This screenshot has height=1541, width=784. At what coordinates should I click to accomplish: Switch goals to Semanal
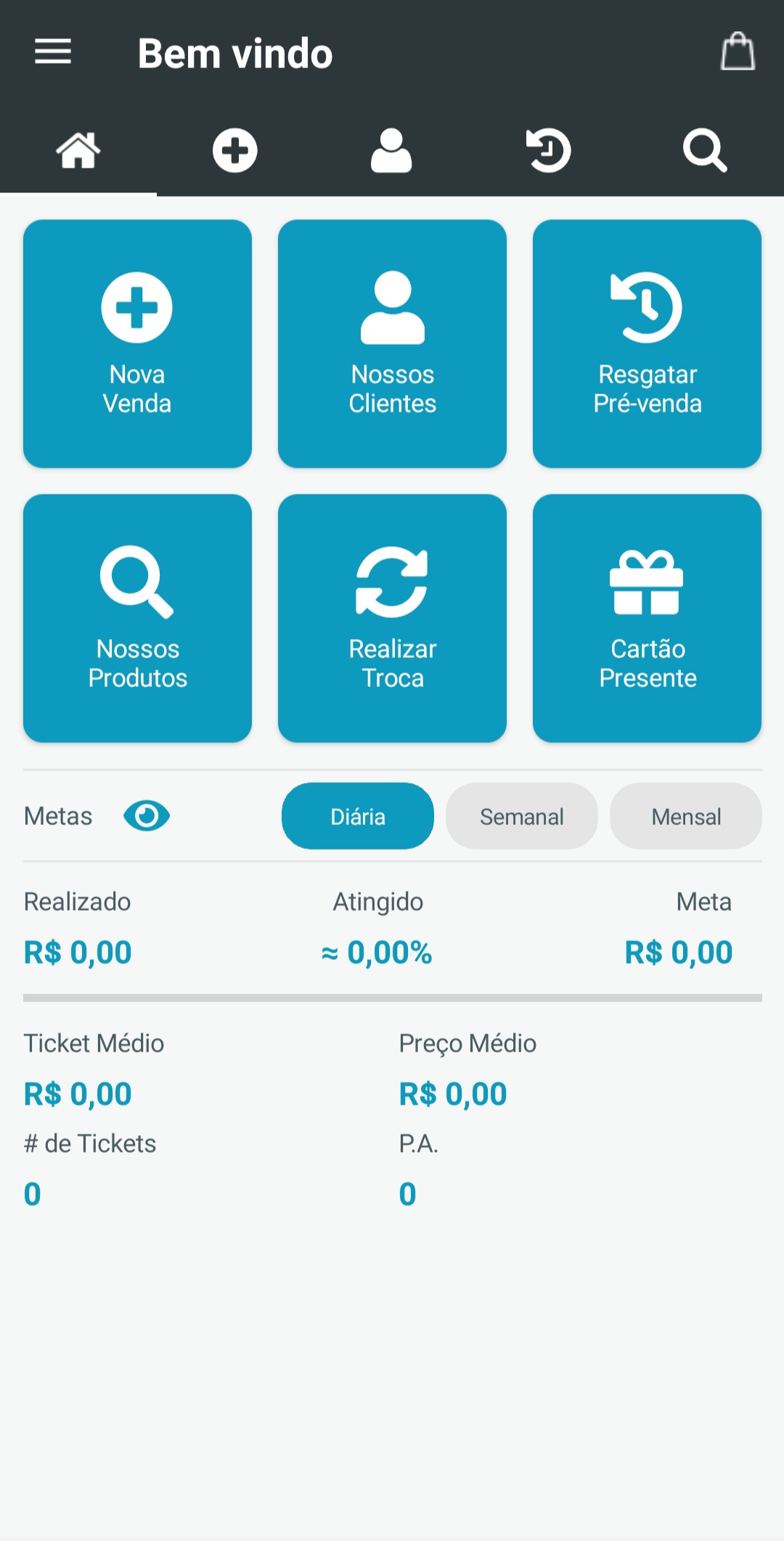[521, 816]
